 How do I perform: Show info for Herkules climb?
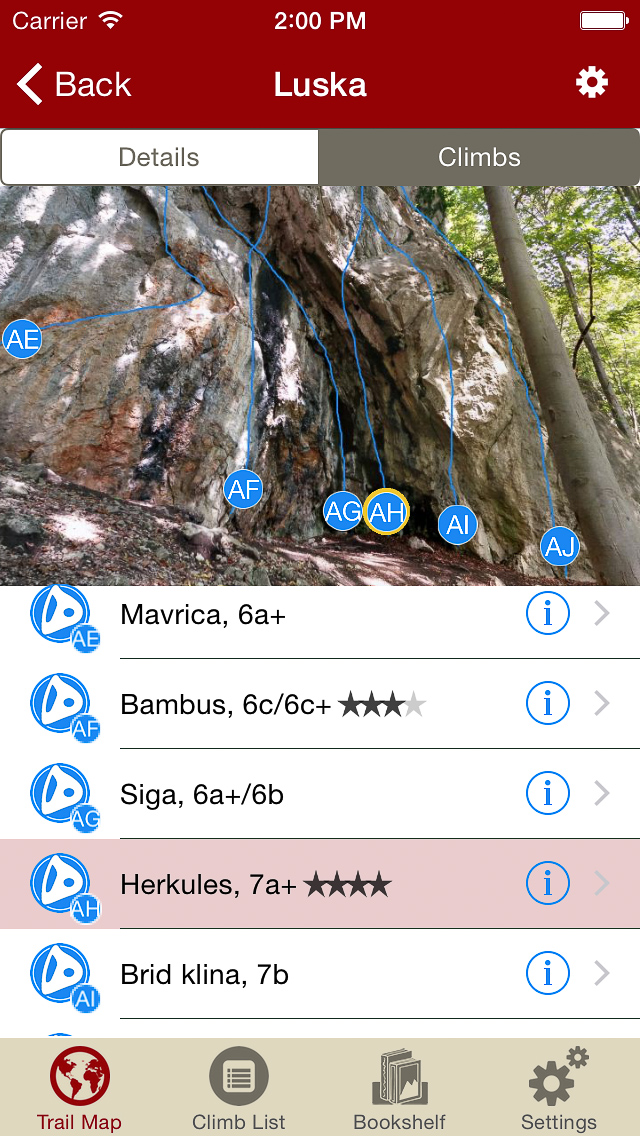tap(547, 884)
